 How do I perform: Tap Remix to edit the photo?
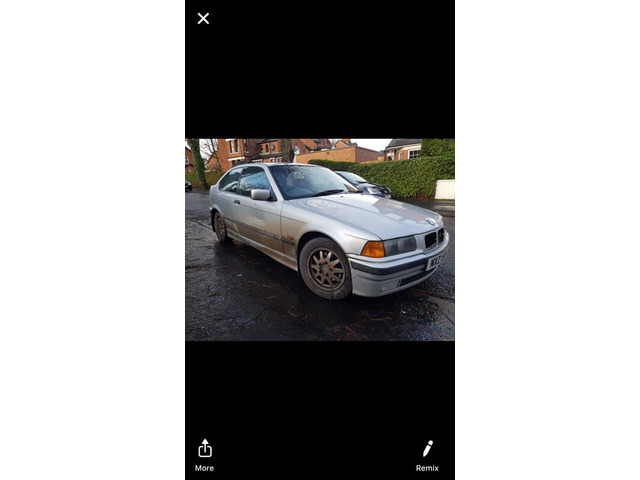(427, 454)
